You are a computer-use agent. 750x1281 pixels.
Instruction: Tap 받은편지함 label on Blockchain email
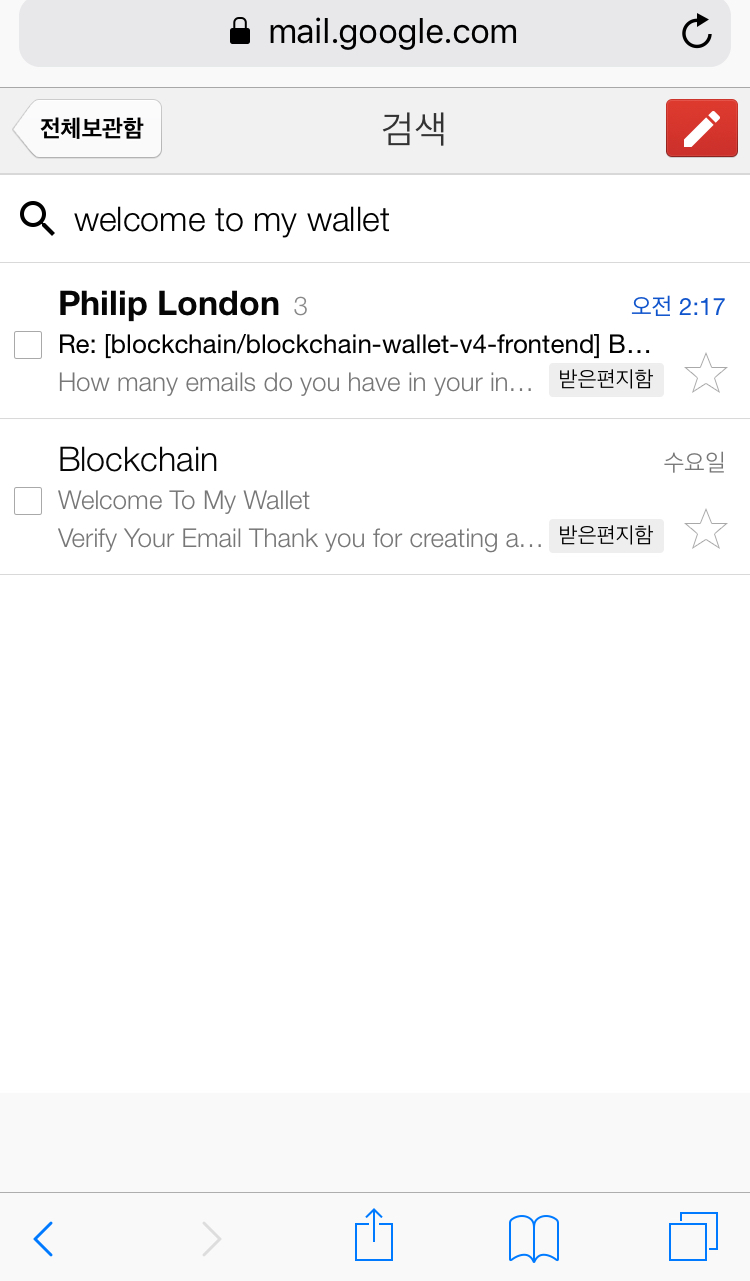tap(606, 536)
